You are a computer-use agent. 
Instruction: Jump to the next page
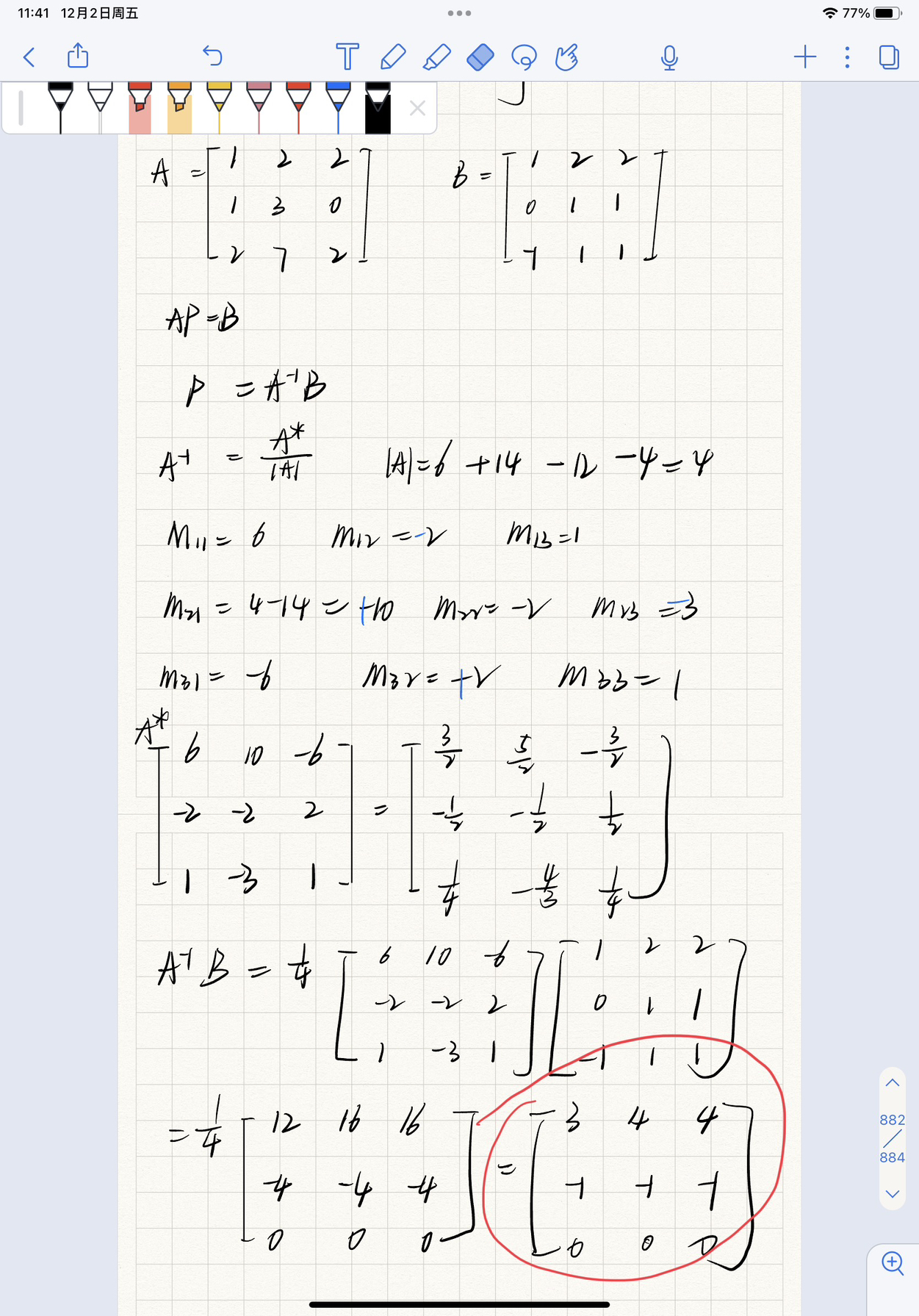892,1194
